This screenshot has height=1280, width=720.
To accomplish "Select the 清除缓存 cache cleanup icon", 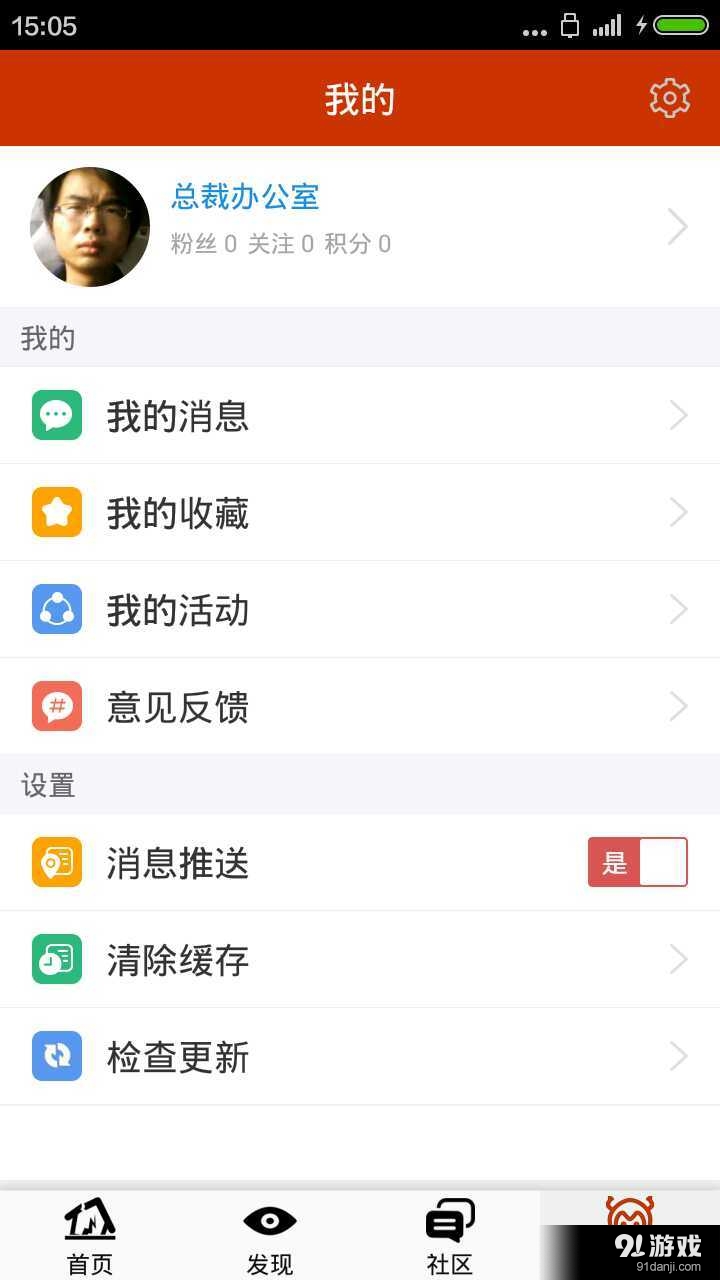I will pos(57,959).
